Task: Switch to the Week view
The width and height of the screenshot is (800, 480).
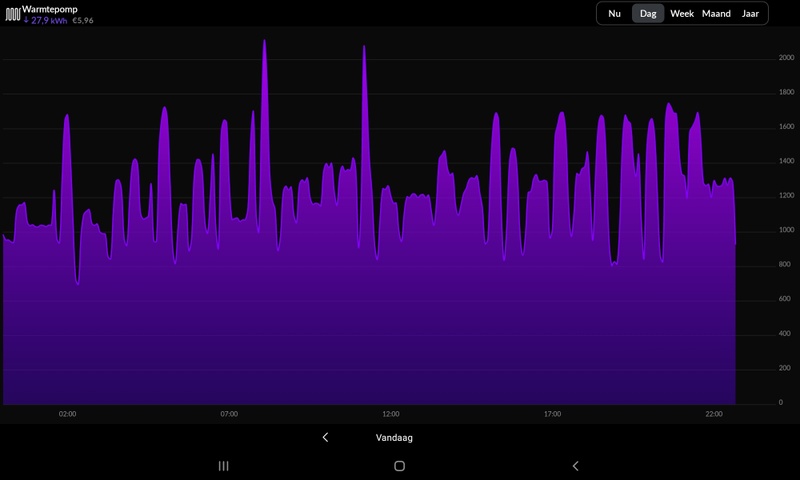Action: click(682, 13)
